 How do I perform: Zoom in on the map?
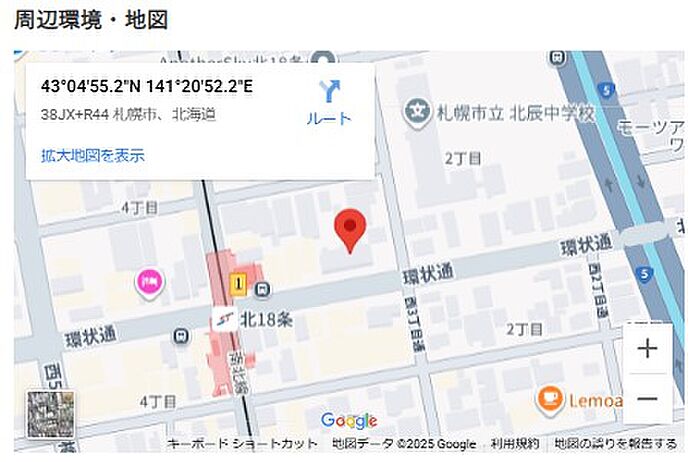(x=647, y=348)
